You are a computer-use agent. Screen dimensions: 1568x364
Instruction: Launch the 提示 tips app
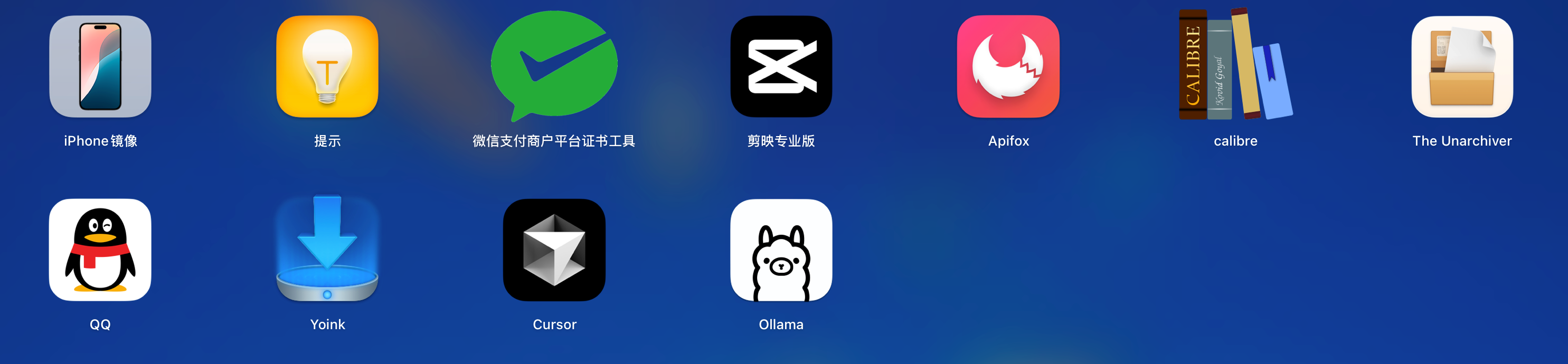(x=327, y=67)
